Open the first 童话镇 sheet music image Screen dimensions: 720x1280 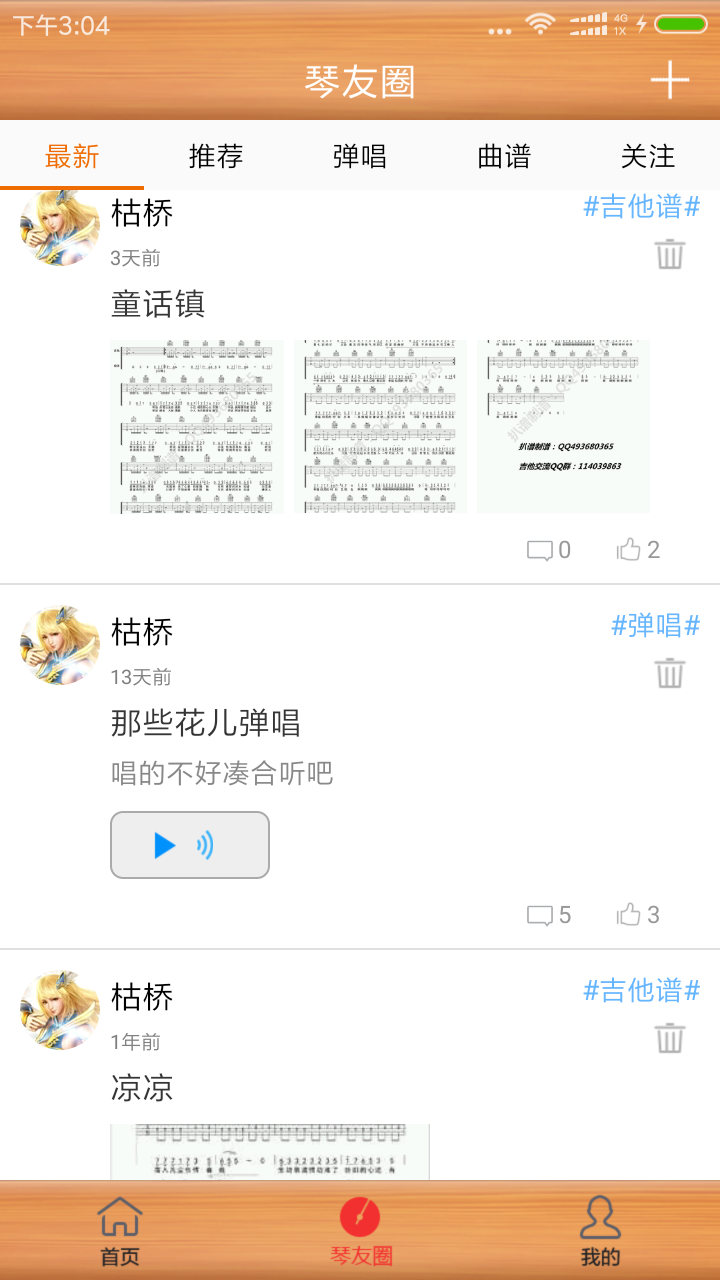coord(196,424)
